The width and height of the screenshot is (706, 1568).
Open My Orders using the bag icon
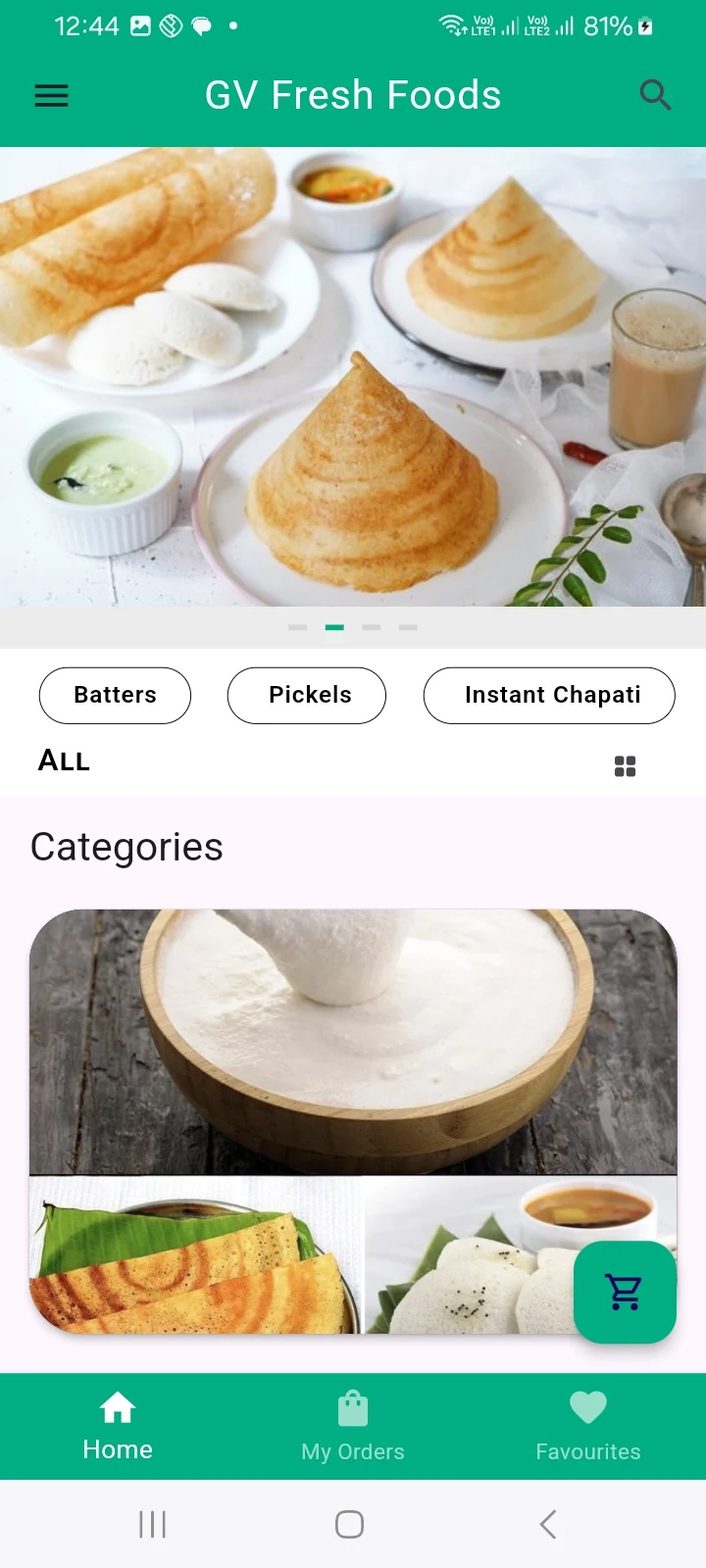352,1407
